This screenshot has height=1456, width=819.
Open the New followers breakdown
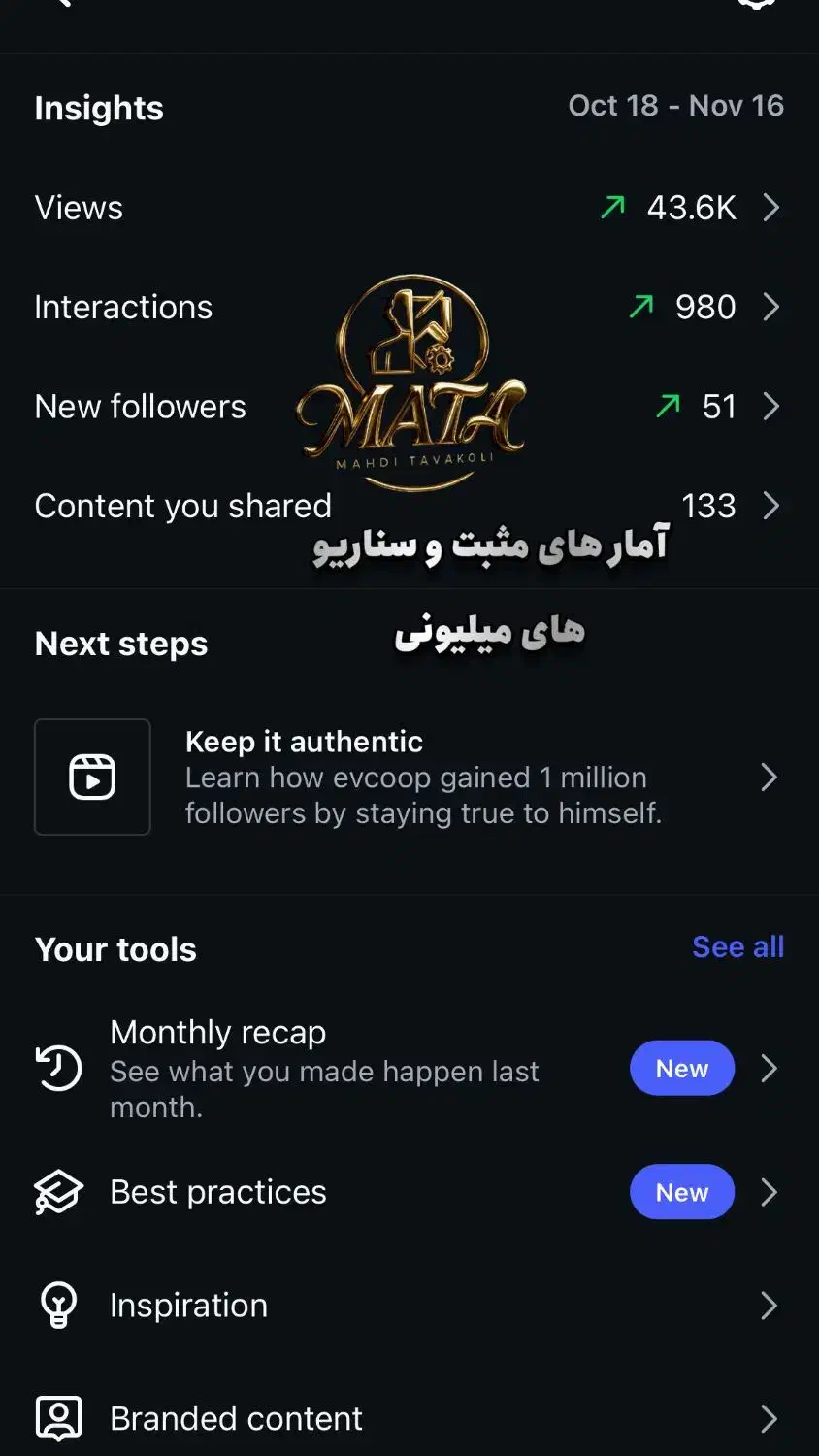pos(408,407)
